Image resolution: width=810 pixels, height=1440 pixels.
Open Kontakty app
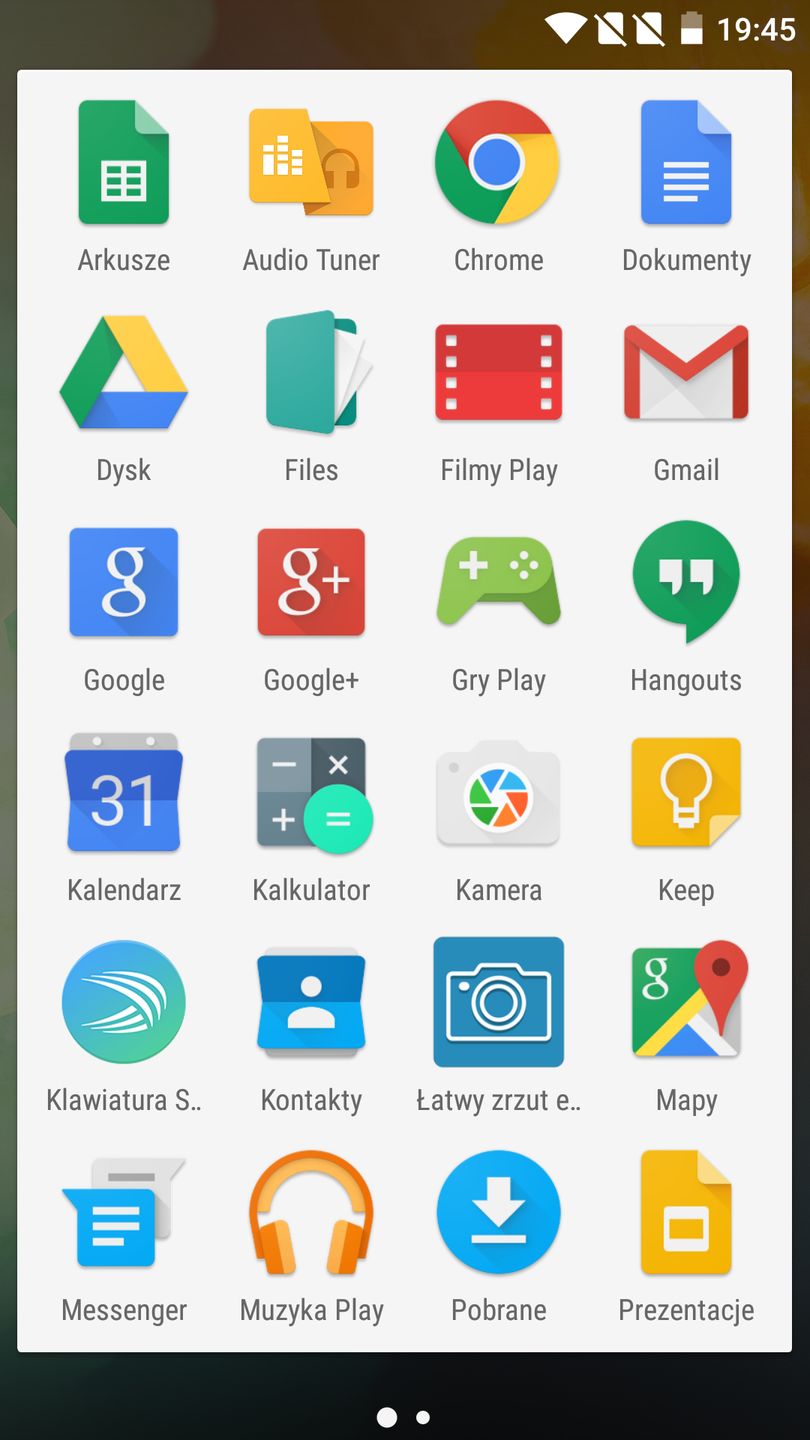311,1003
